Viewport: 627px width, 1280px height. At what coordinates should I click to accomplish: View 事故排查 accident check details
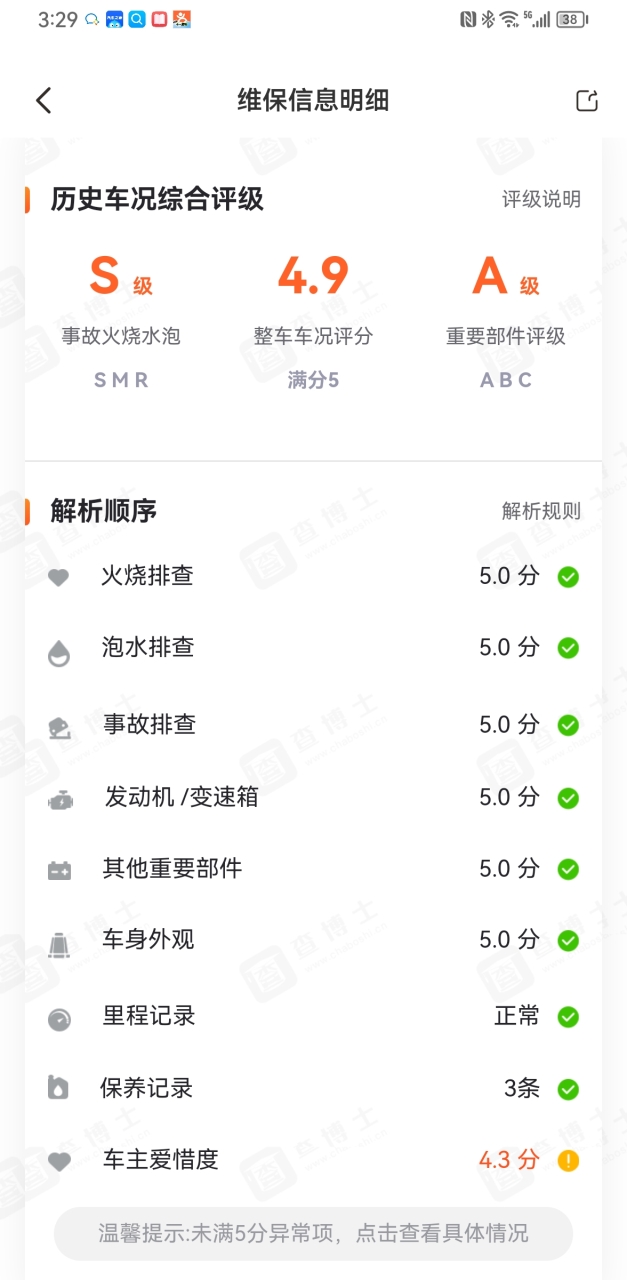313,724
